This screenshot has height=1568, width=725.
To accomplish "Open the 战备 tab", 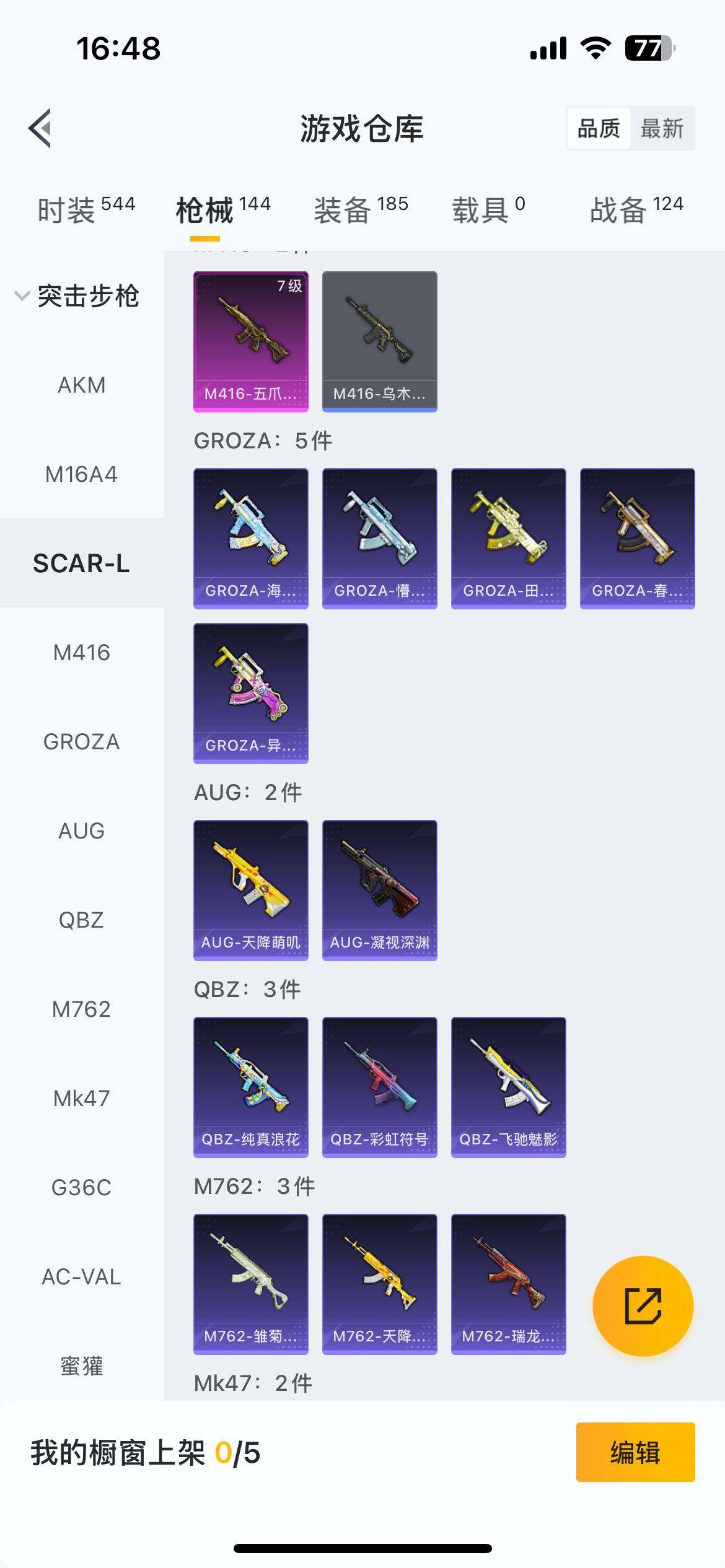I will 636,210.
